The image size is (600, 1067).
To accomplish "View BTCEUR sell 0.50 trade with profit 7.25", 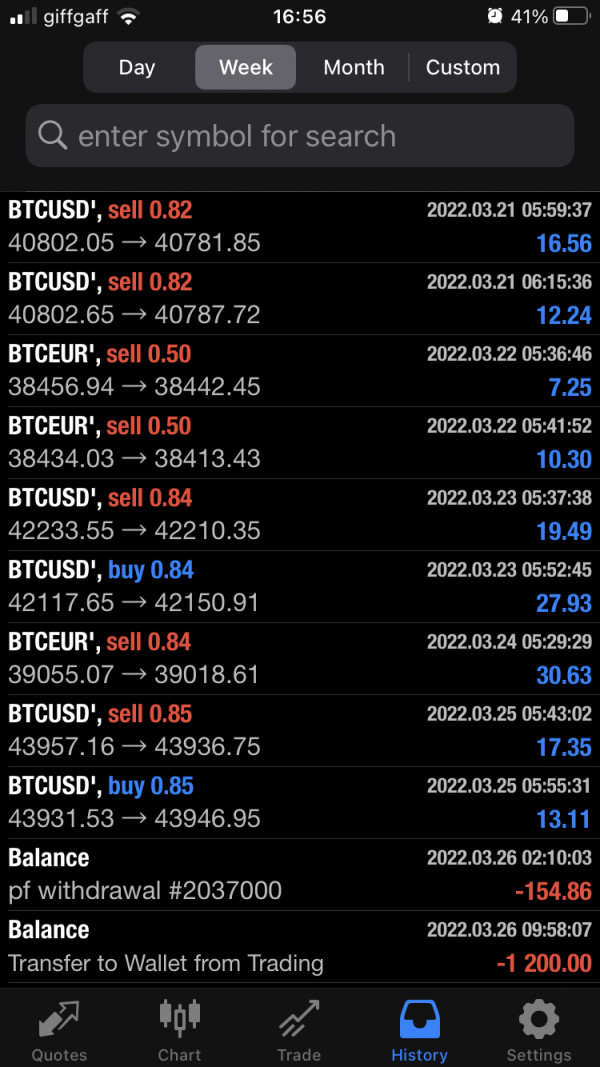I will point(300,371).
